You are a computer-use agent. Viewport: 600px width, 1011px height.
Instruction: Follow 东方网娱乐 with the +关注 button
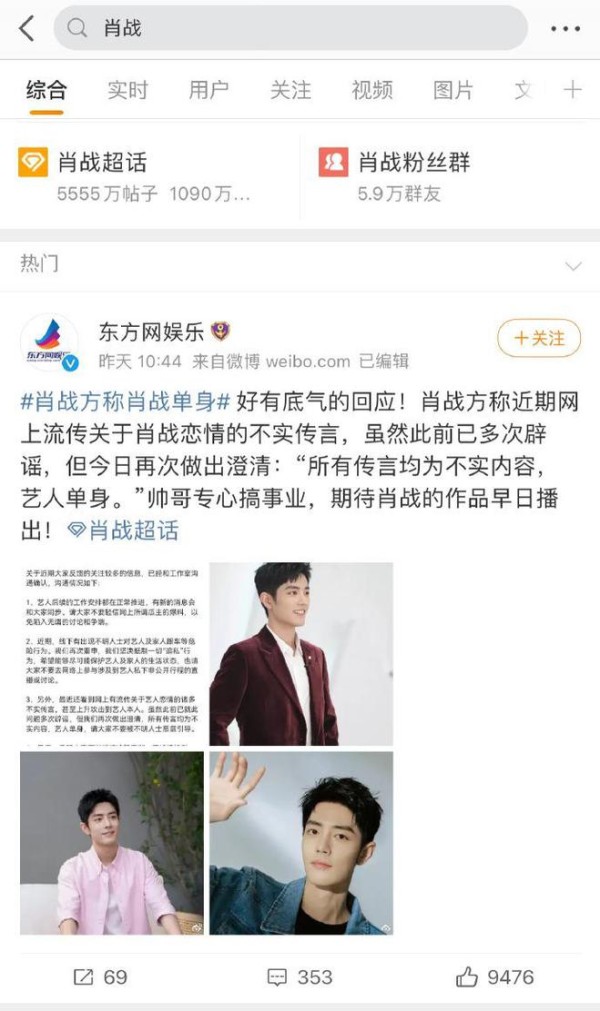(539, 338)
